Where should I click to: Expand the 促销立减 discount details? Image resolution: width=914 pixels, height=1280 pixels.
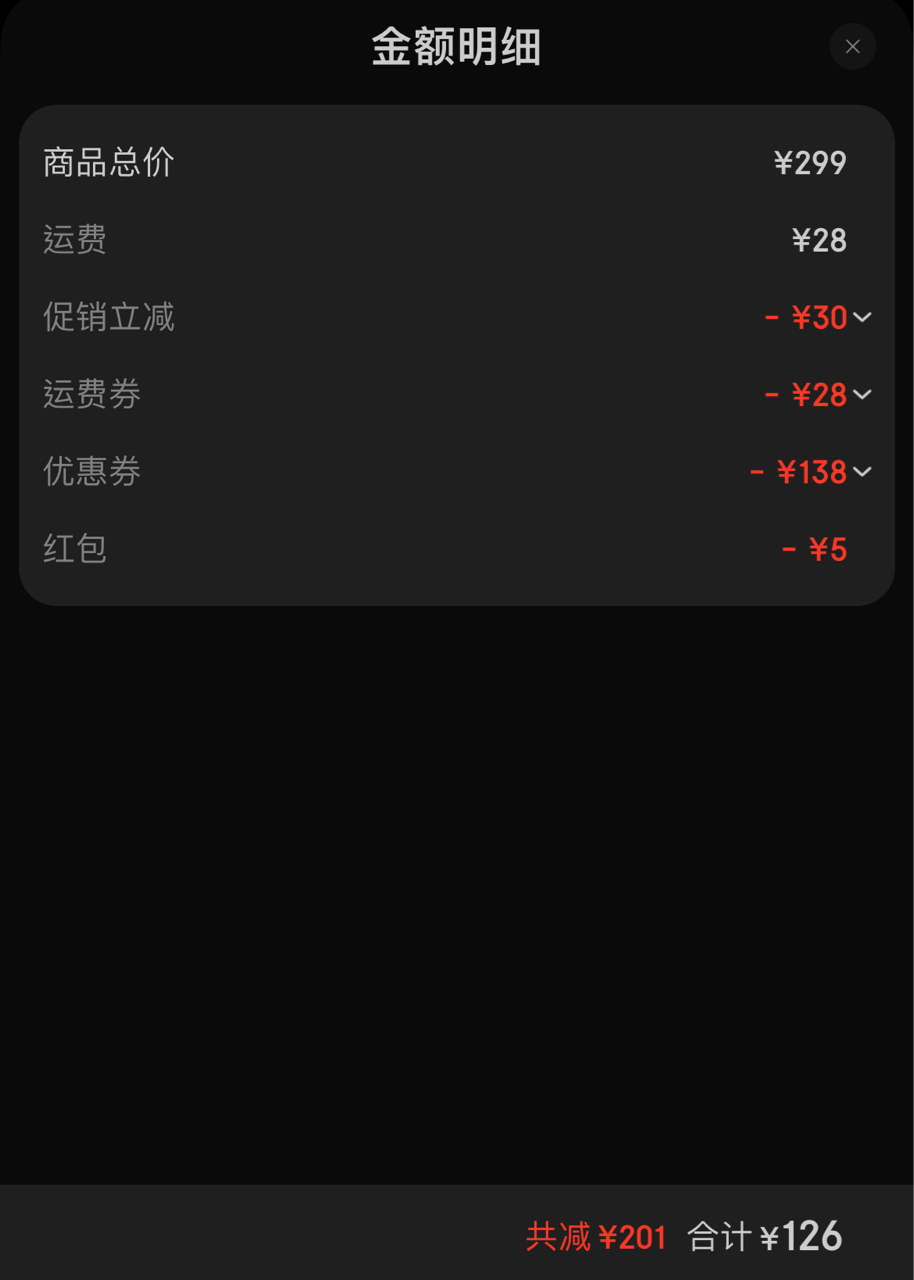(x=861, y=318)
